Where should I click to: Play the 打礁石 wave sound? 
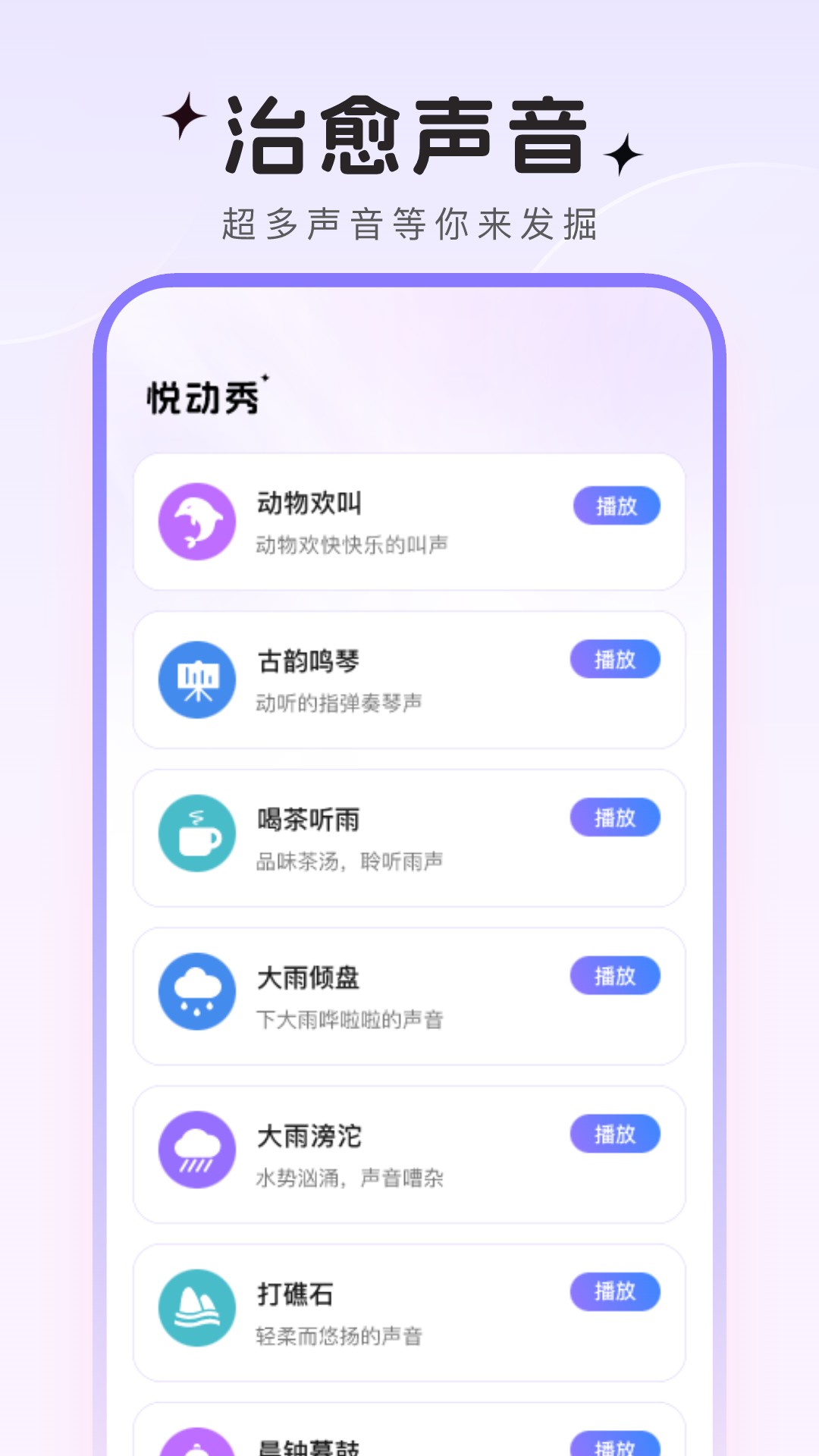click(616, 1292)
